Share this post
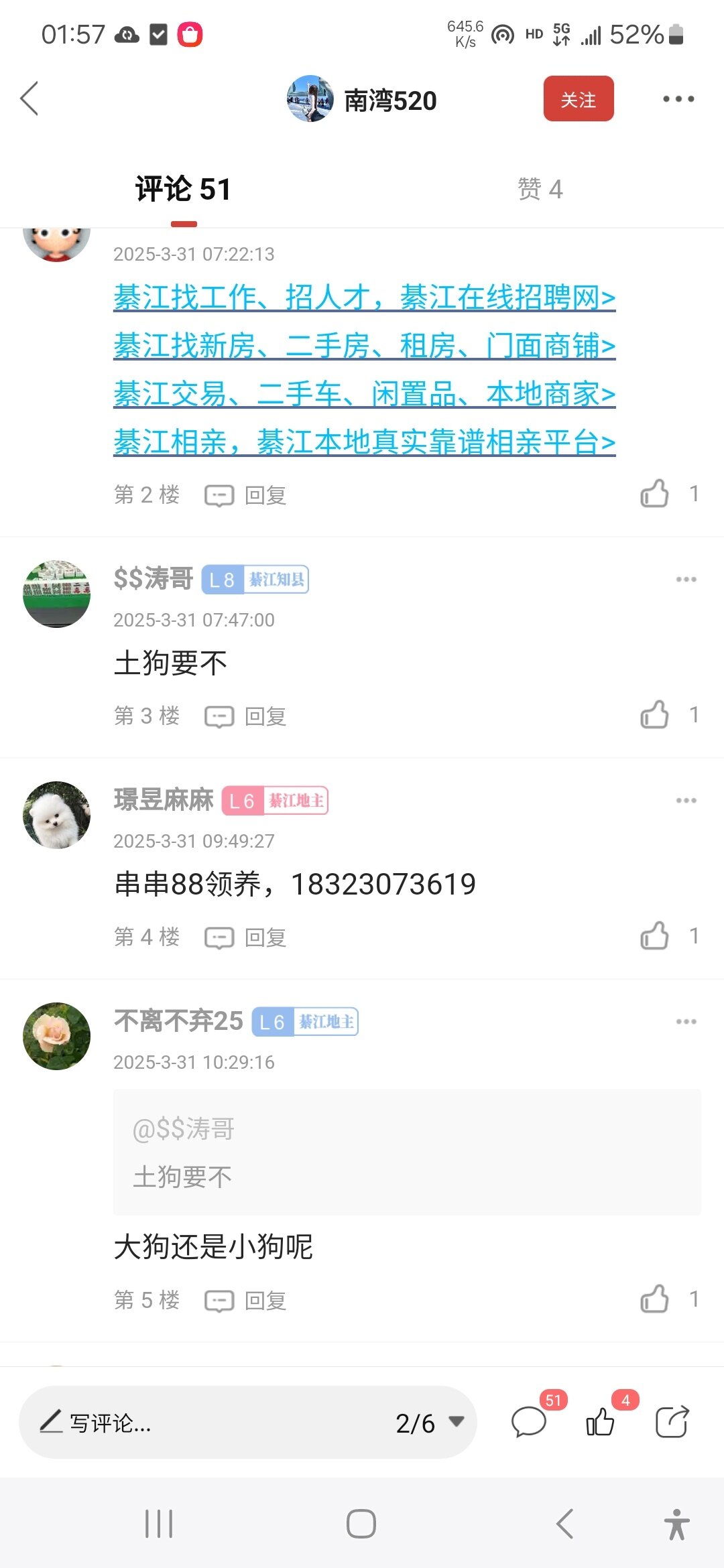This screenshot has height=1568, width=724. [x=672, y=1422]
